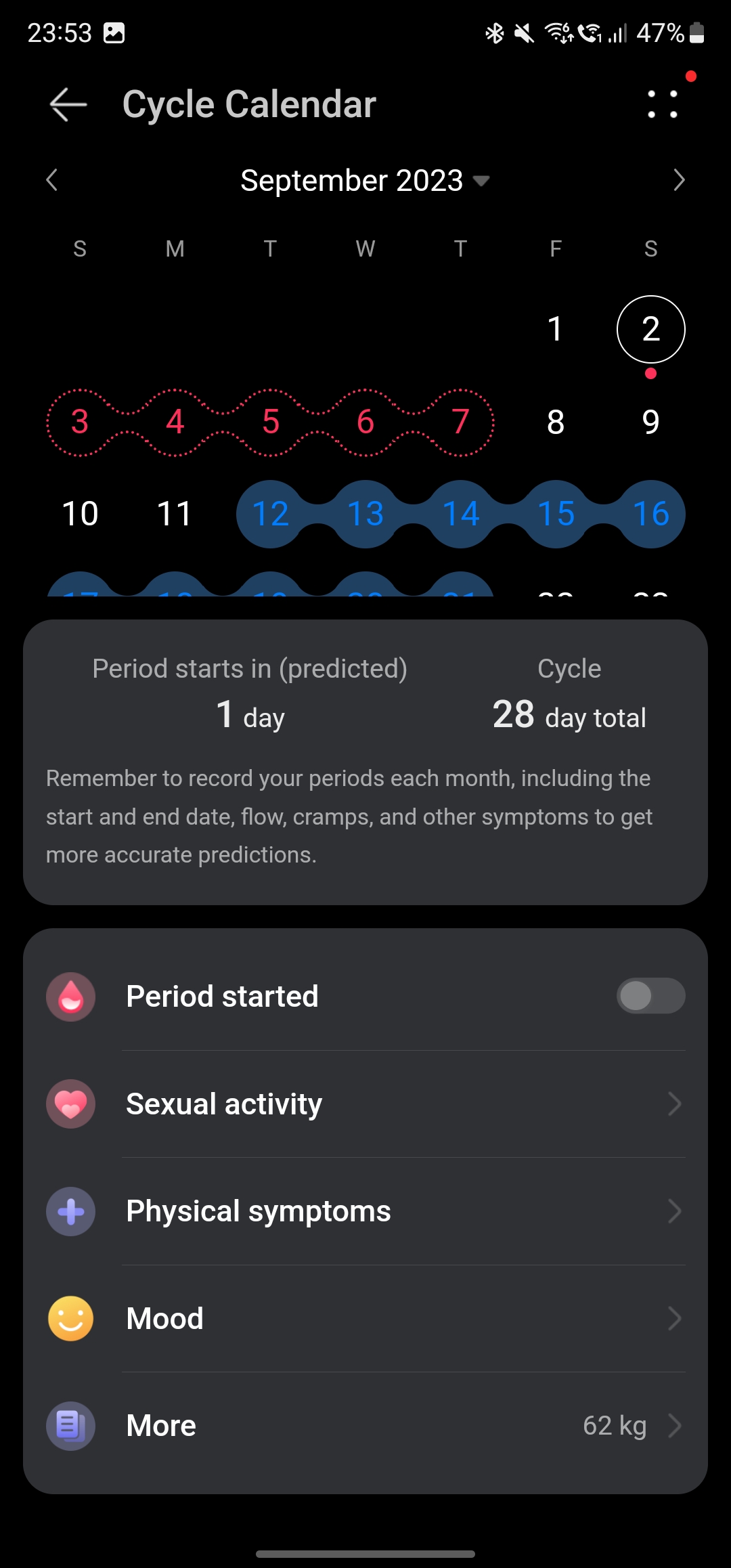Screen dimensions: 731x1568
Task: Select September 14 on the calendar
Action: (461, 514)
